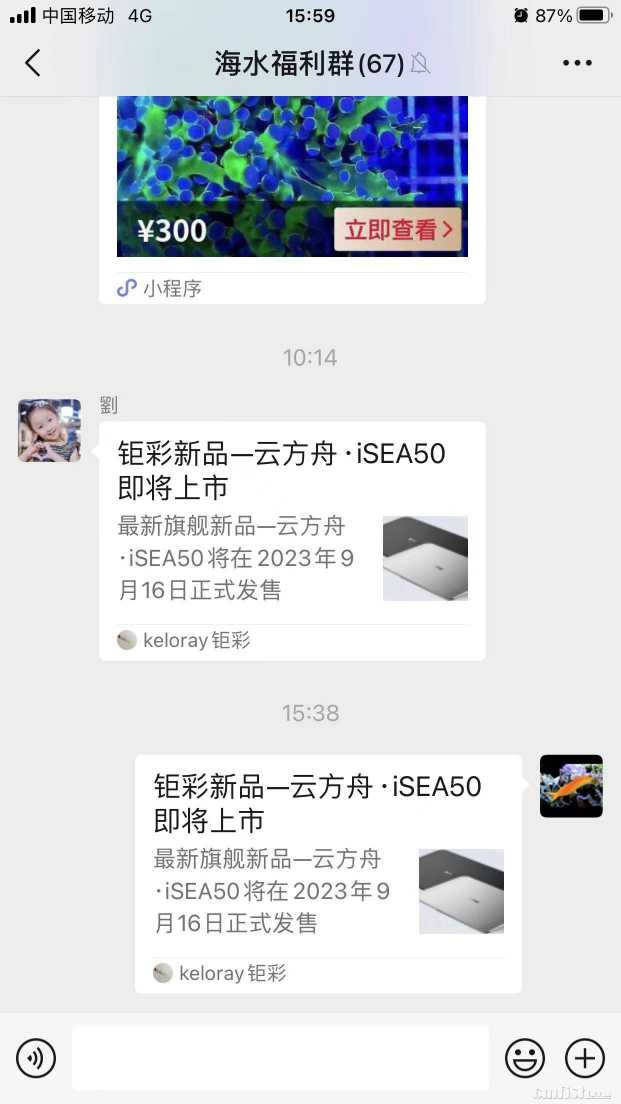Focus the message text field
This screenshot has height=1104, width=621.
click(x=280, y=1057)
